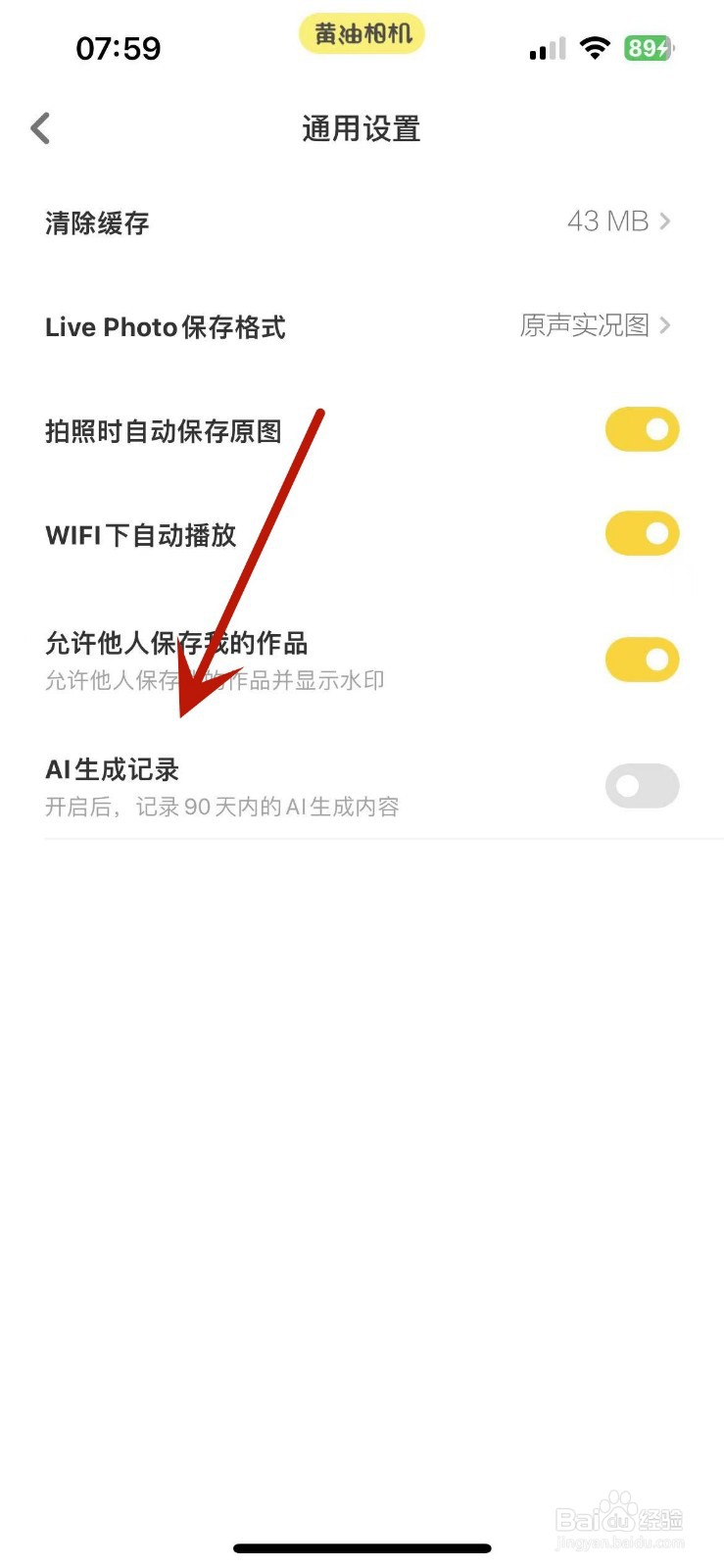Tap the time display showing 07:59

click(x=120, y=47)
